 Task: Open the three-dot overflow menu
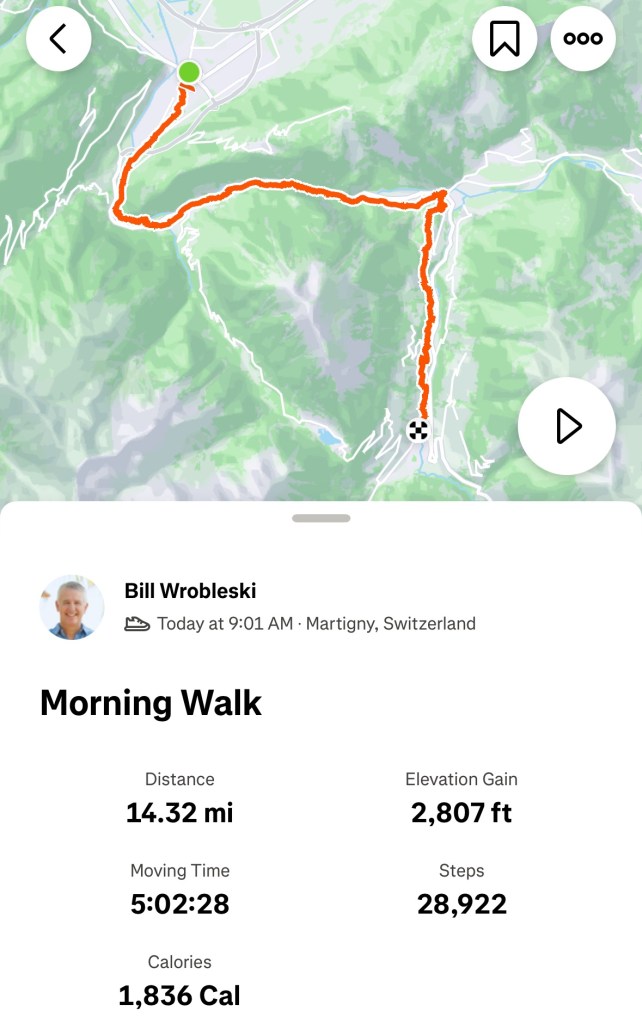583,39
